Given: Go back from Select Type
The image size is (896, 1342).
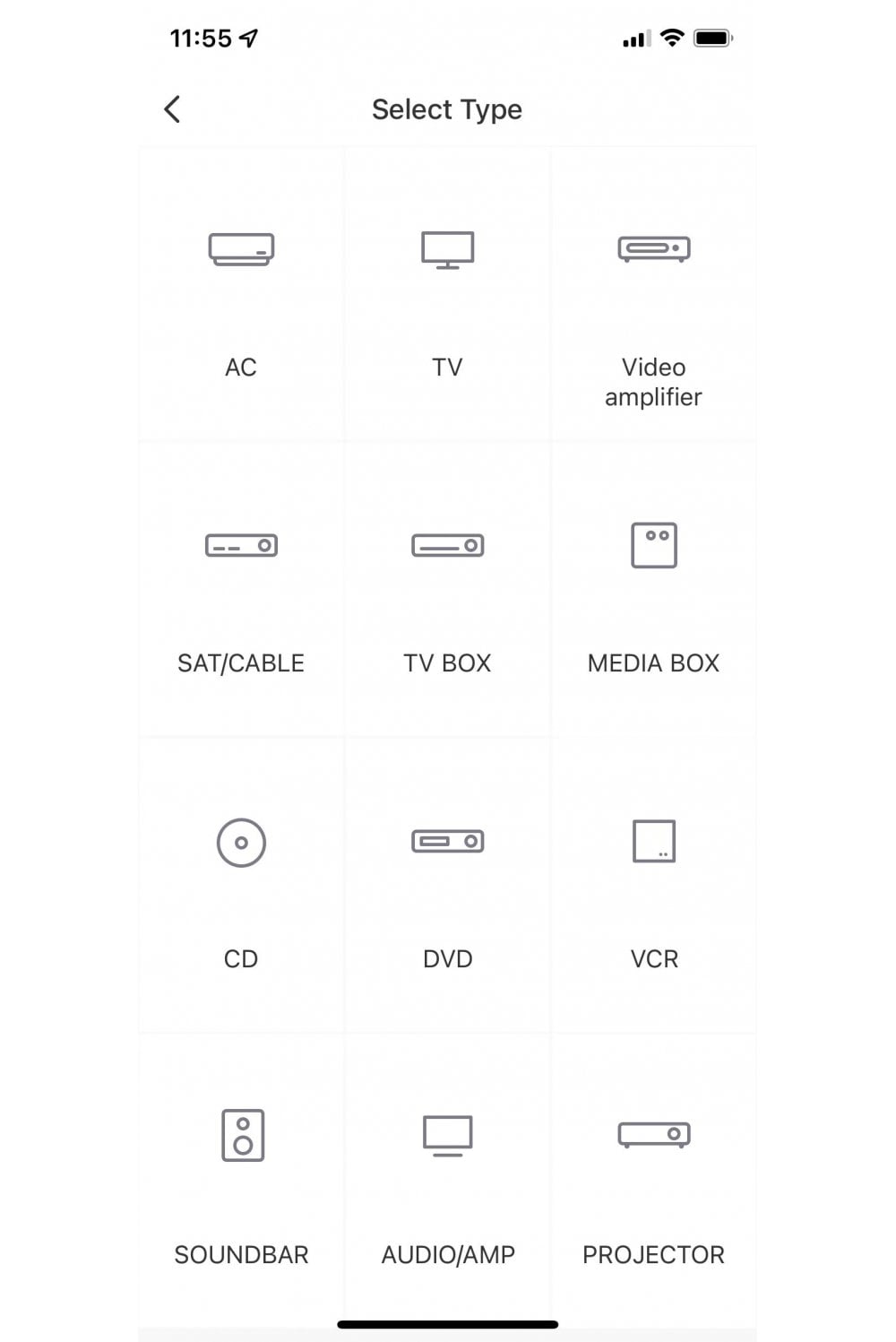Looking at the screenshot, I should pyautogui.click(x=172, y=109).
